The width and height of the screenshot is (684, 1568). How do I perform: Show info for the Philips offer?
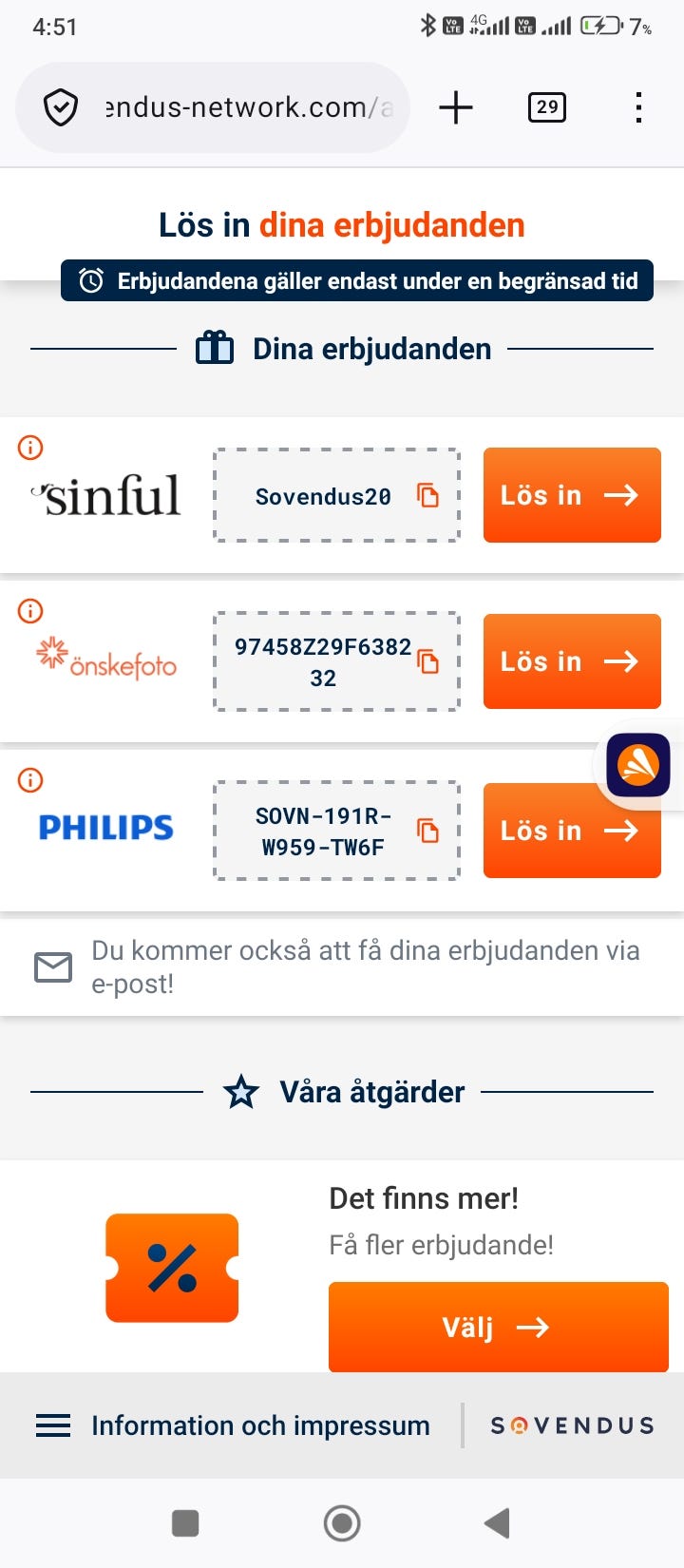(x=30, y=780)
